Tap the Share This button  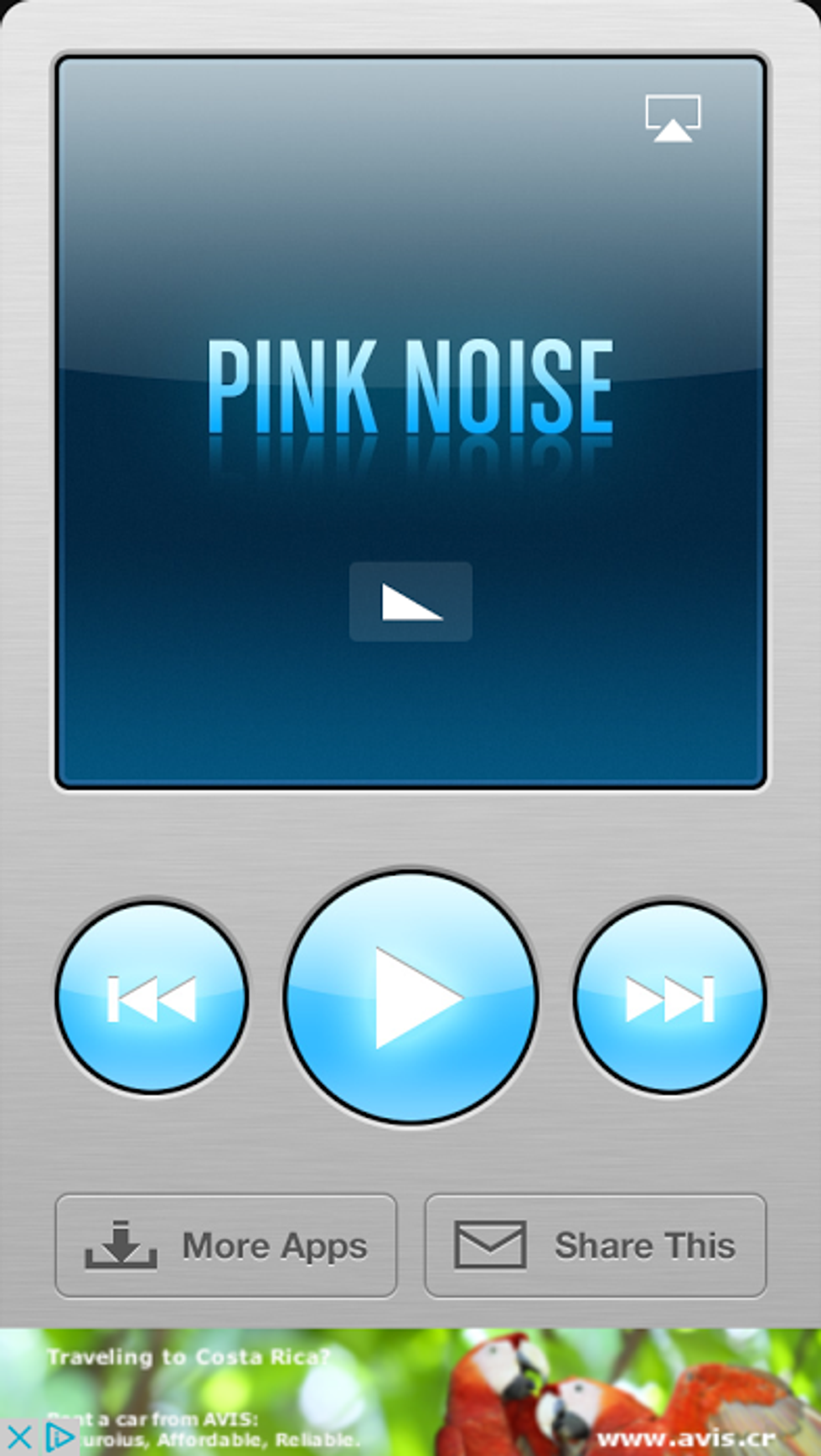595,1246
